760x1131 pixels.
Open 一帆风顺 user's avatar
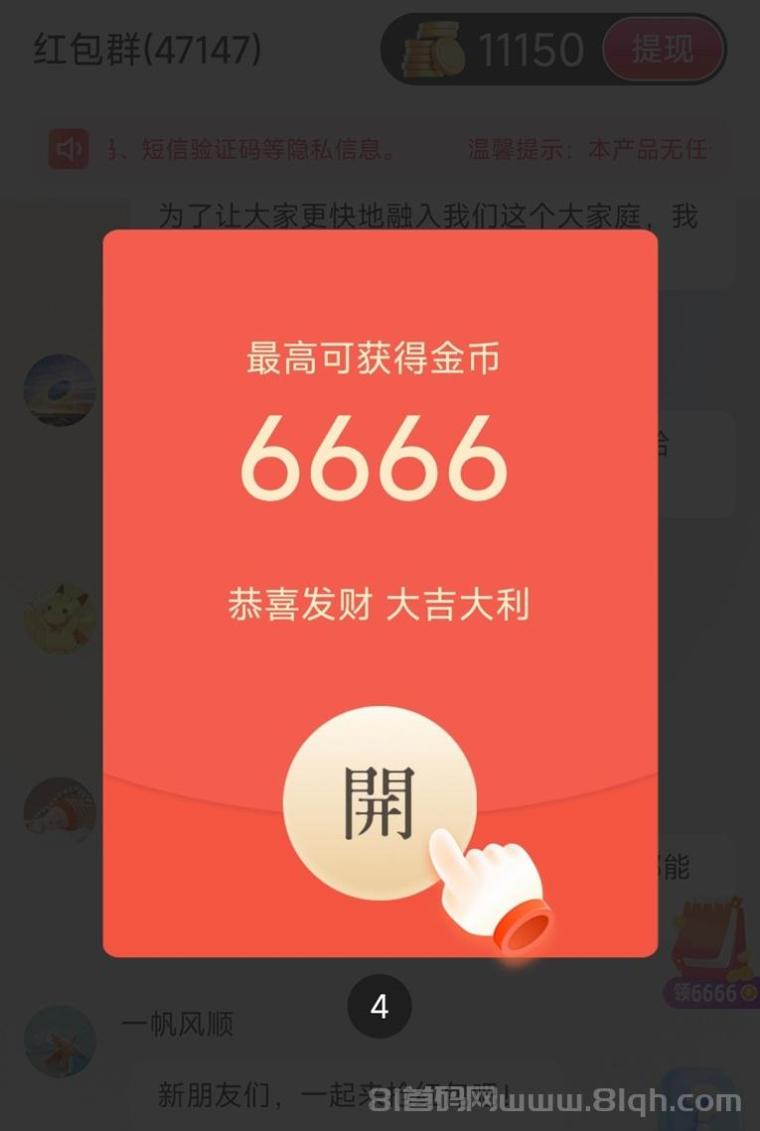pyautogui.click(x=60, y=1041)
